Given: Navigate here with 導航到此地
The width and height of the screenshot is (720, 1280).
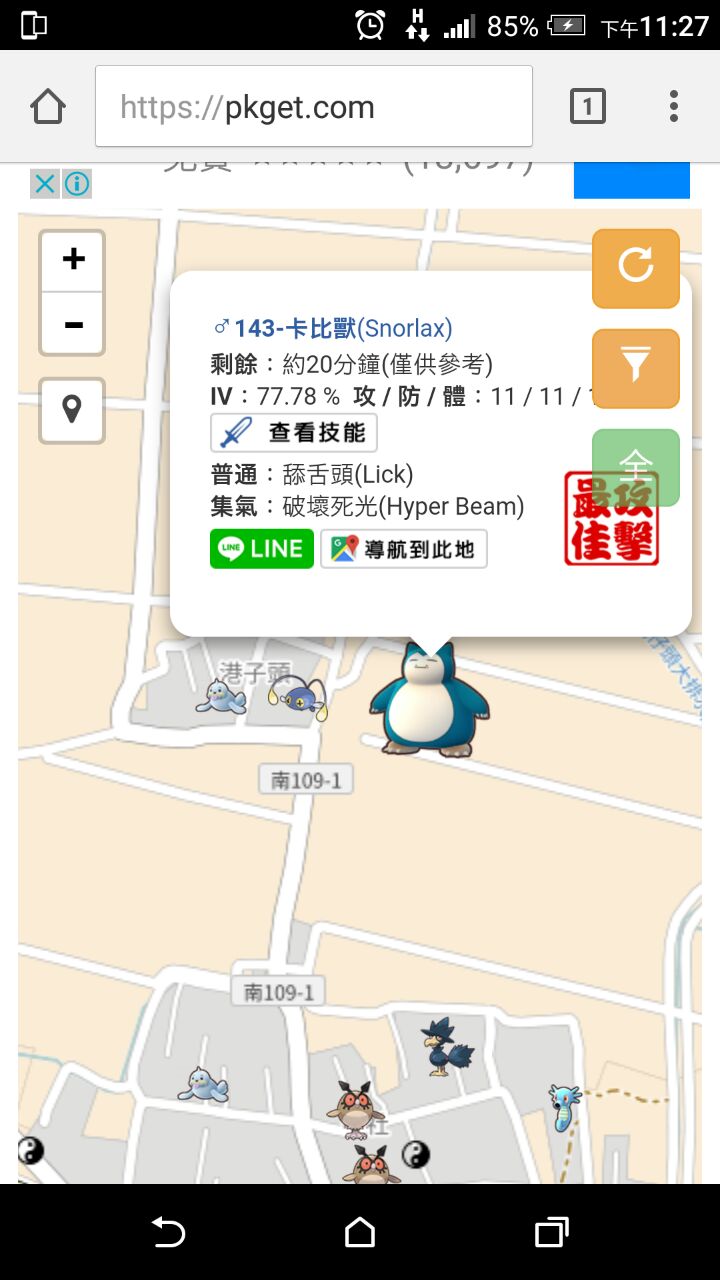Looking at the screenshot, I should click(x=404, y=549).
